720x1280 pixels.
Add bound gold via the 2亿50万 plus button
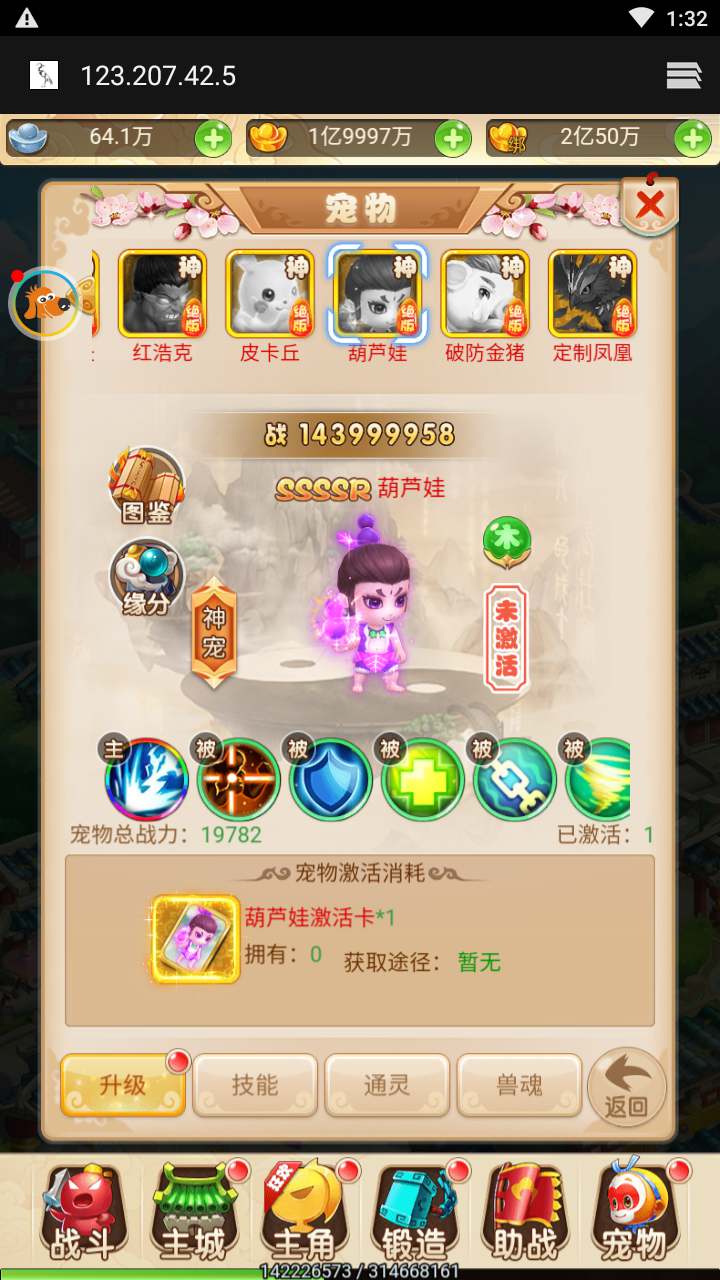tap(692, 139)
